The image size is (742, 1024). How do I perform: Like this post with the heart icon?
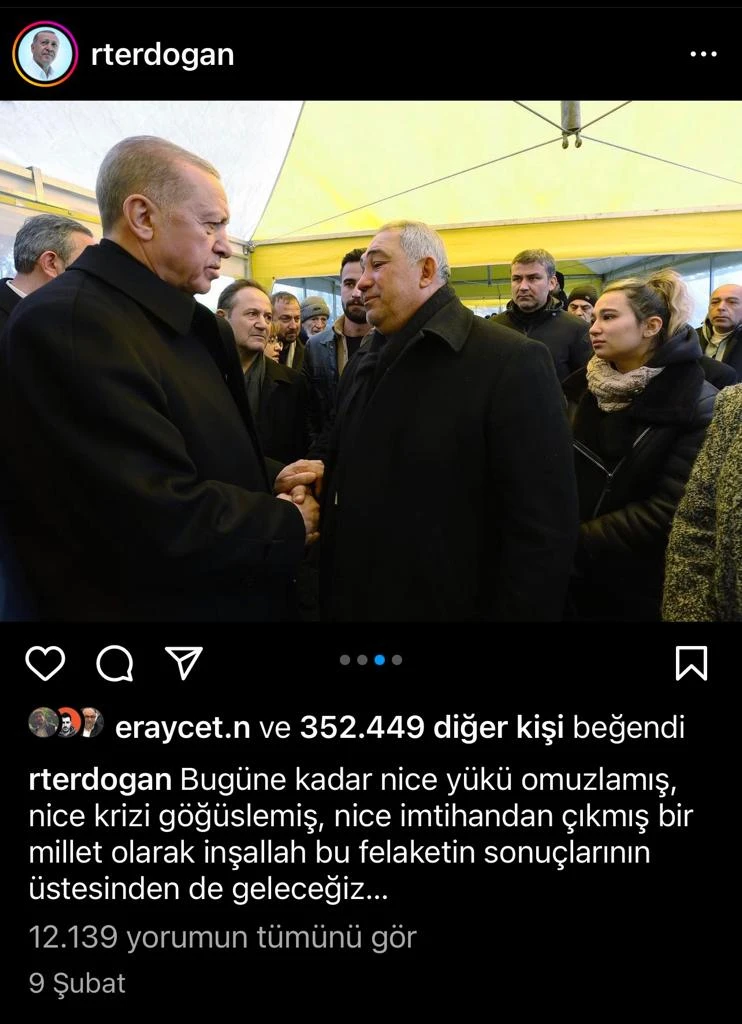click(x=45, y=662)
